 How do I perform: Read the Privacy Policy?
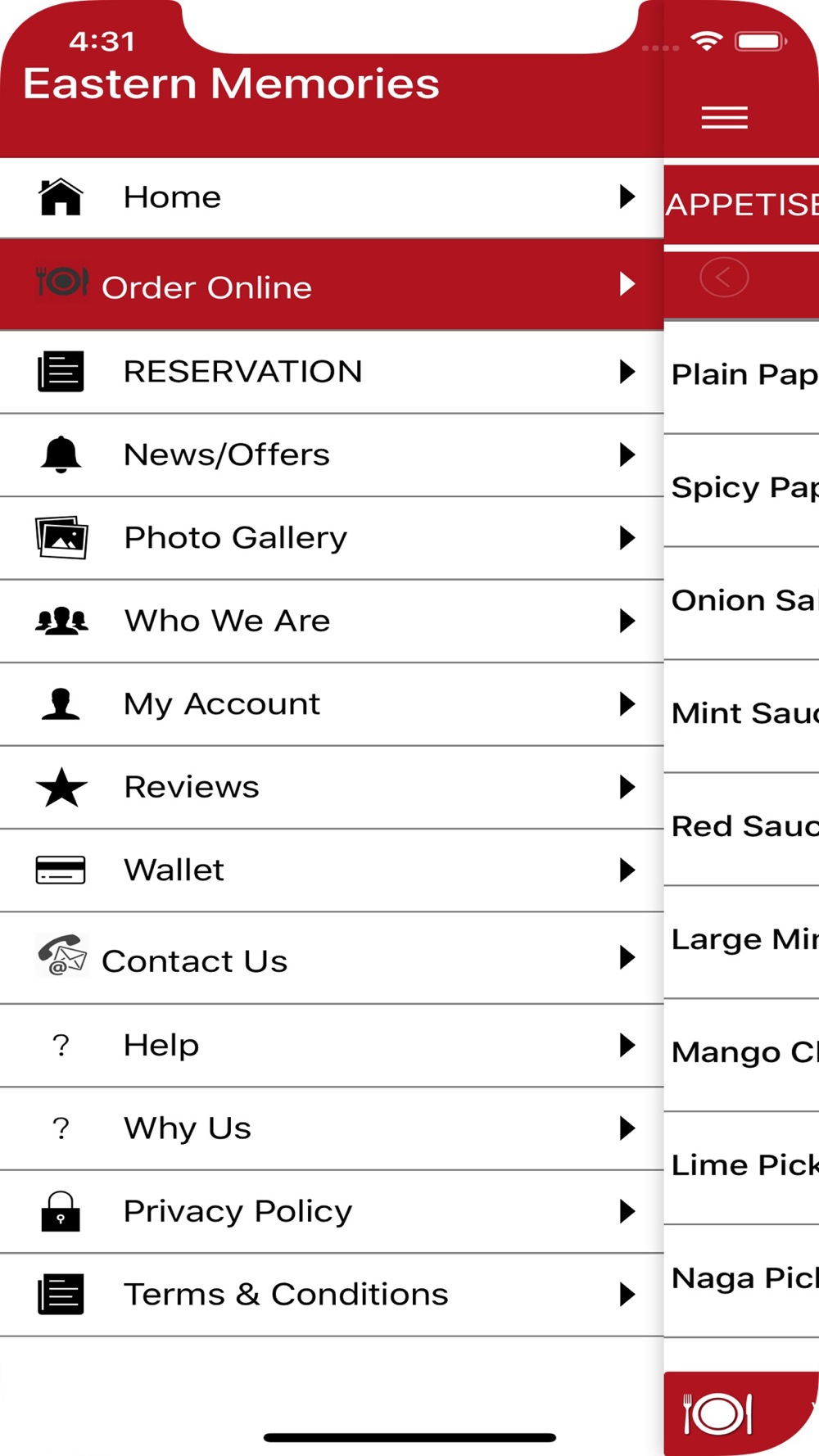click(332, 1211)
